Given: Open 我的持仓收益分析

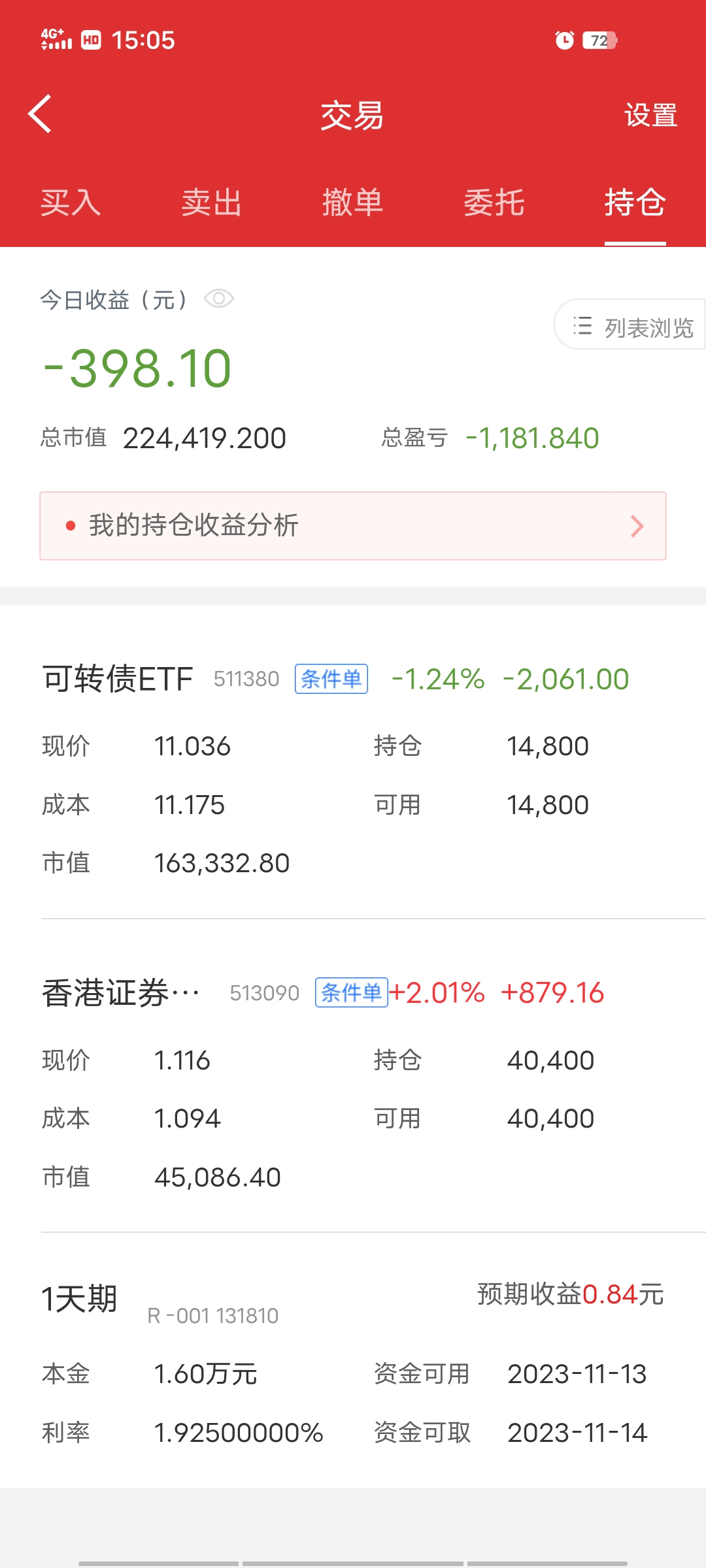Looking at the screenshot, I should point(353,526).
